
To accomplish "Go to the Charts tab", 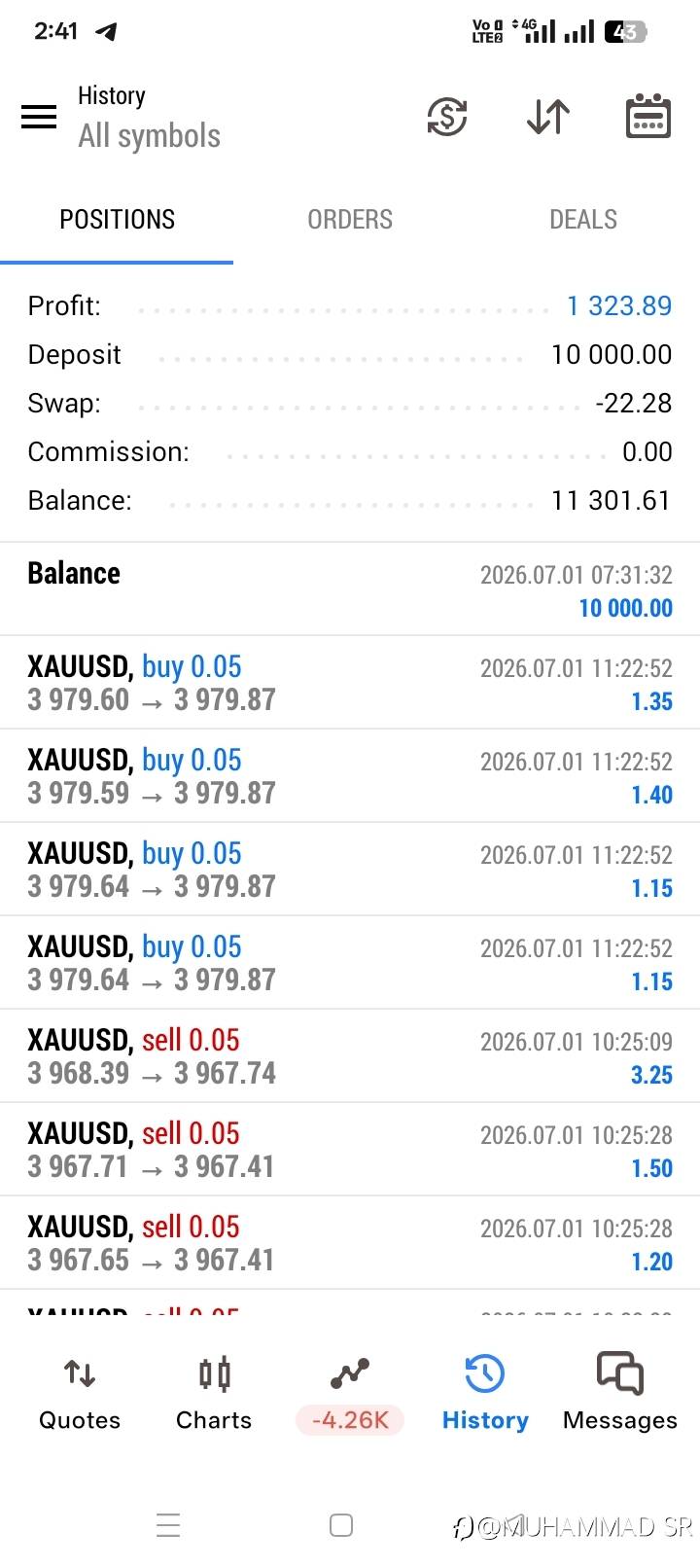I will pyautogui.click(x=214, y=1393).
